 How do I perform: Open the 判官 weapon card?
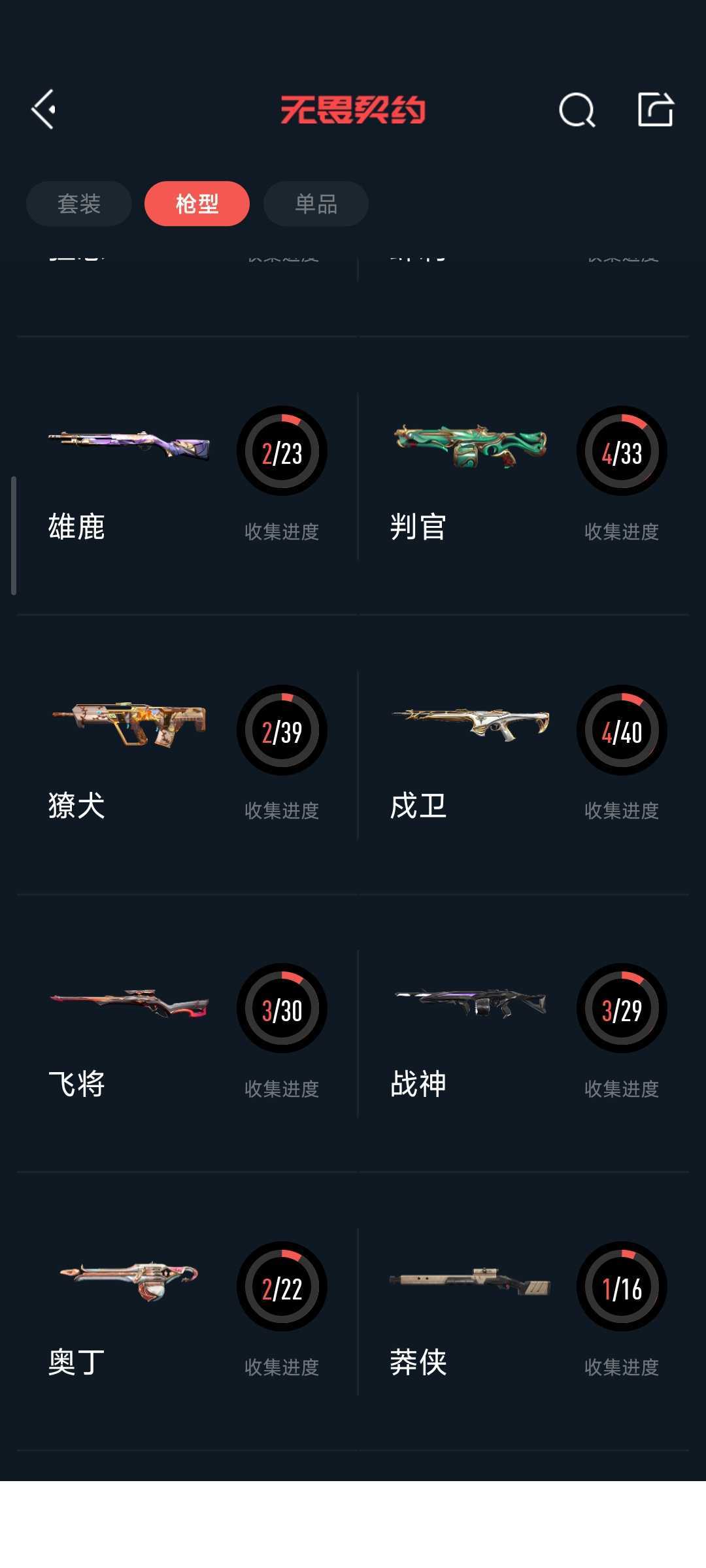[526, 477]
